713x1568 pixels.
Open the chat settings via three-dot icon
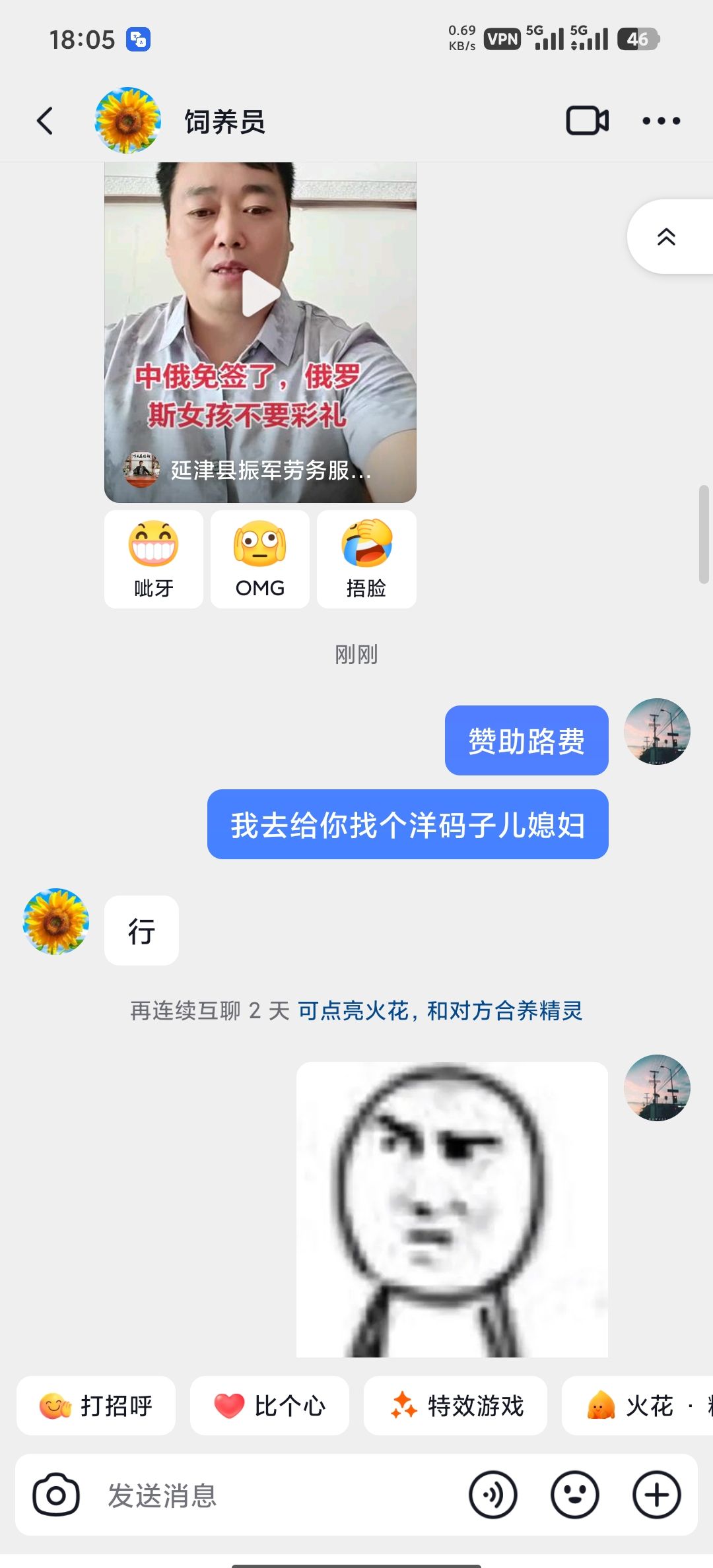click(x=662, y=120)
